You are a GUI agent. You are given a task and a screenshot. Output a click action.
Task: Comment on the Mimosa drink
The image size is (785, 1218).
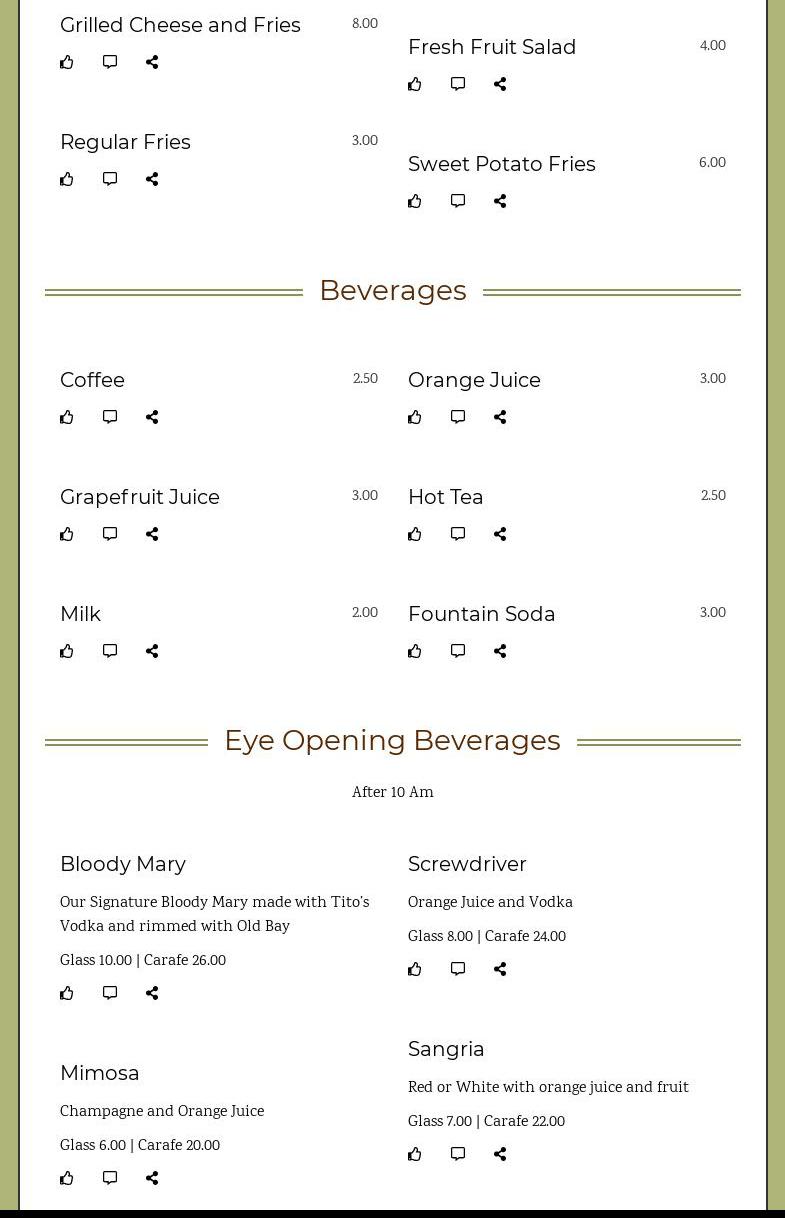(110, 1178)
